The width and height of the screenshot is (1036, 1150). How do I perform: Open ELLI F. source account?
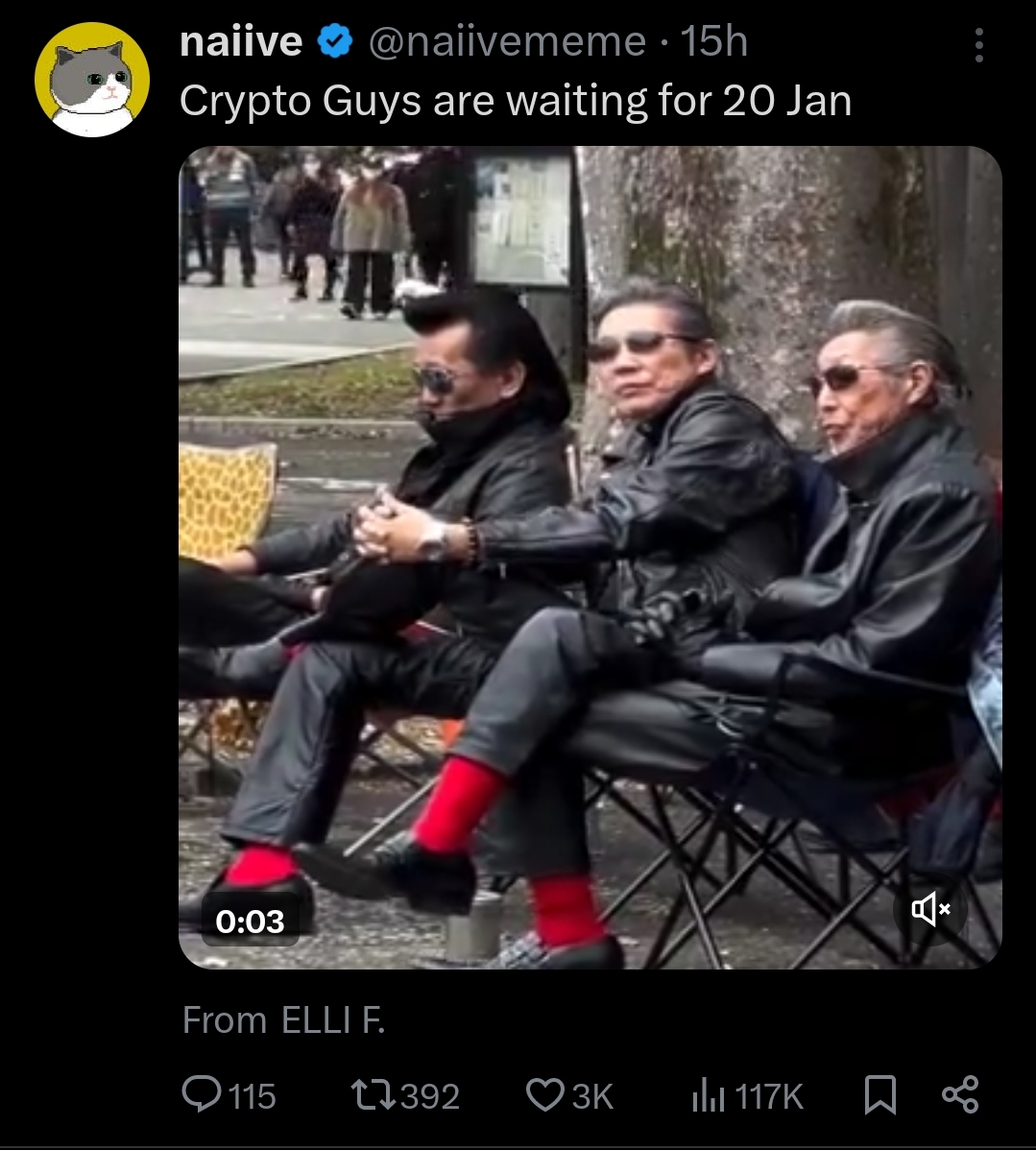332,1020
